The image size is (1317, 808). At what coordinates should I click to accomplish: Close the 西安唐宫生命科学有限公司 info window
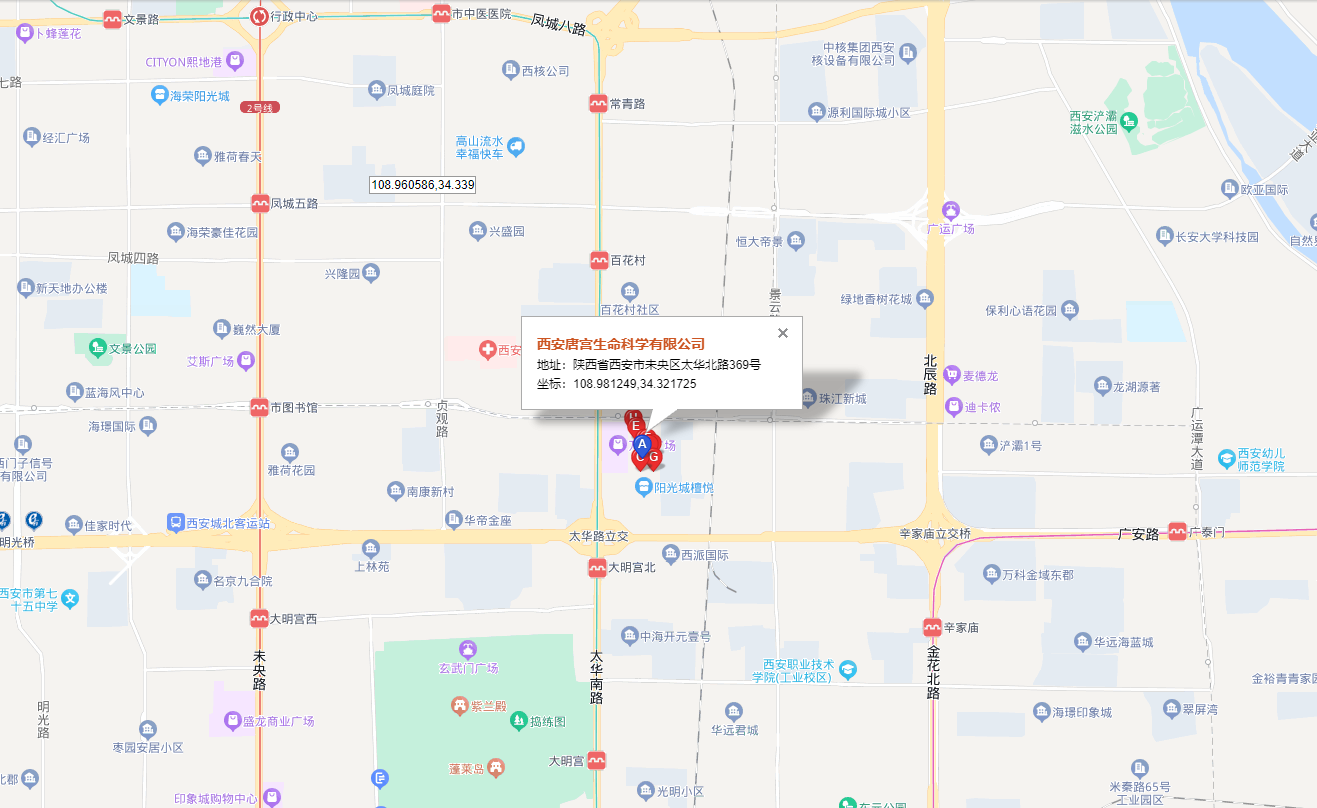coord(783,333)
